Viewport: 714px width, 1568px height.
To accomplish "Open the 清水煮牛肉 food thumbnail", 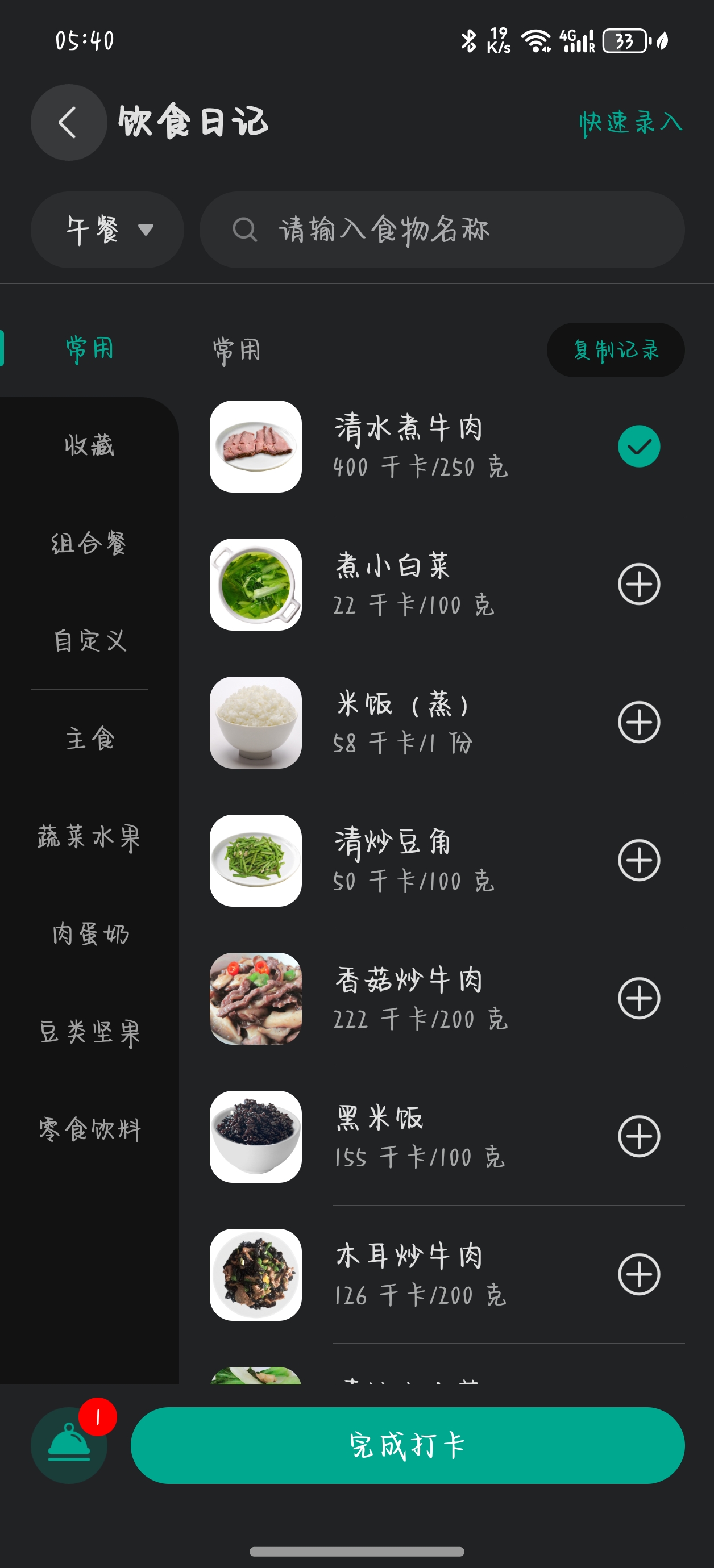I will (255, 445).
